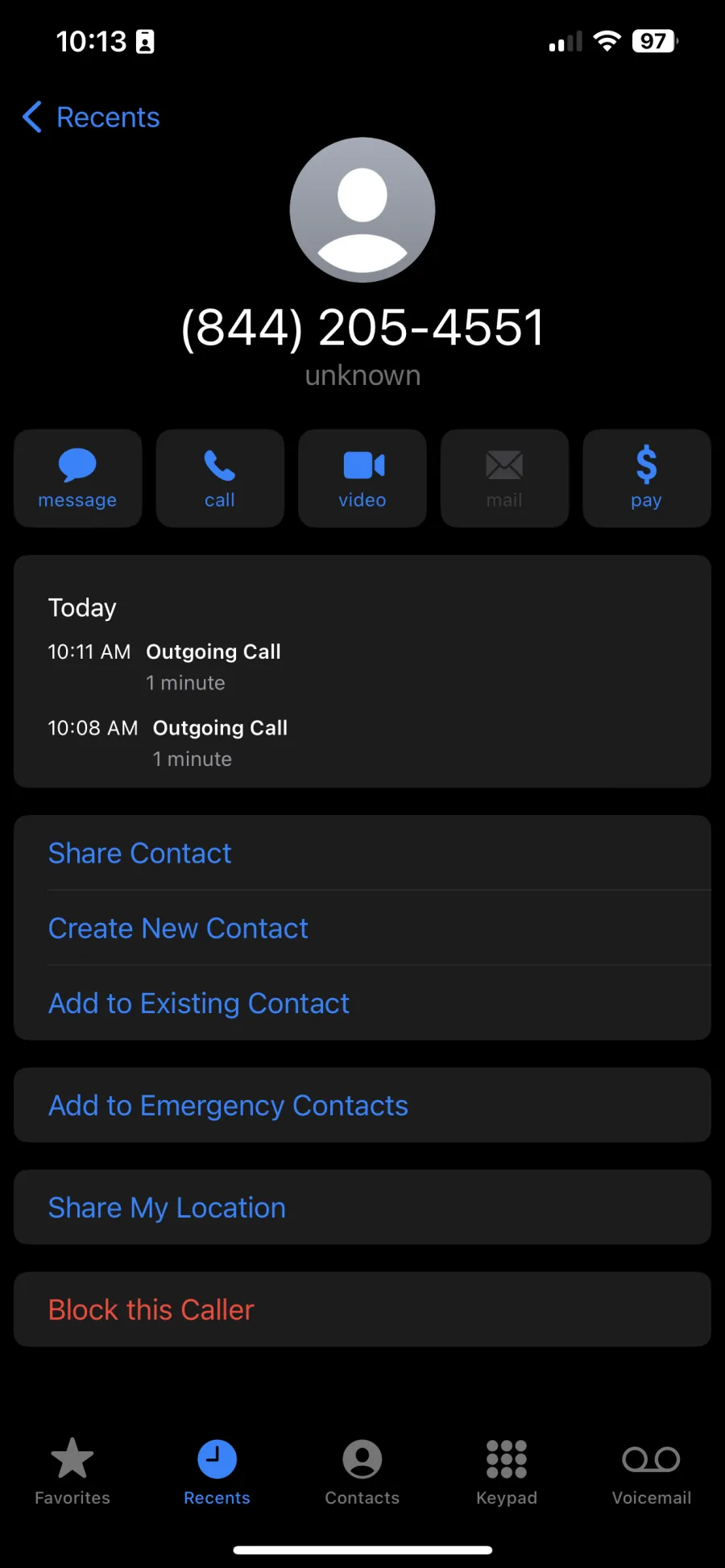This screenshot has width=725, height=1568.
Task: Open the Contacts tab
Action: coord(362,1472)
